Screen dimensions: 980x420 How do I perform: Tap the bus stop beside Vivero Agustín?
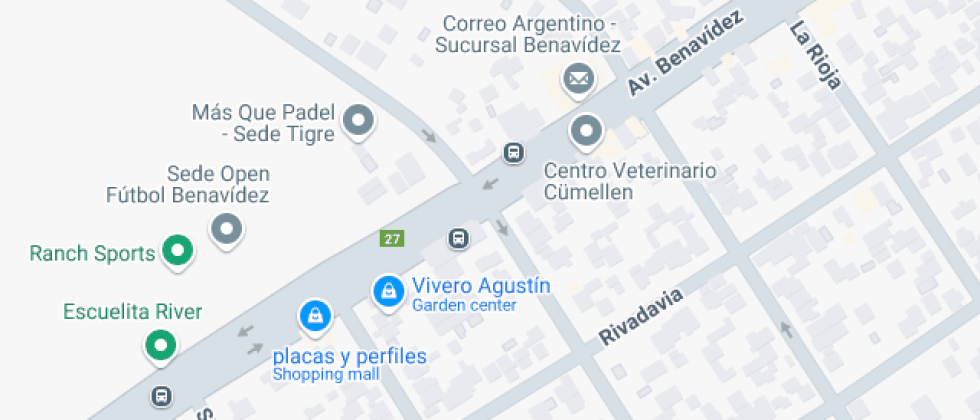(458, 238)
